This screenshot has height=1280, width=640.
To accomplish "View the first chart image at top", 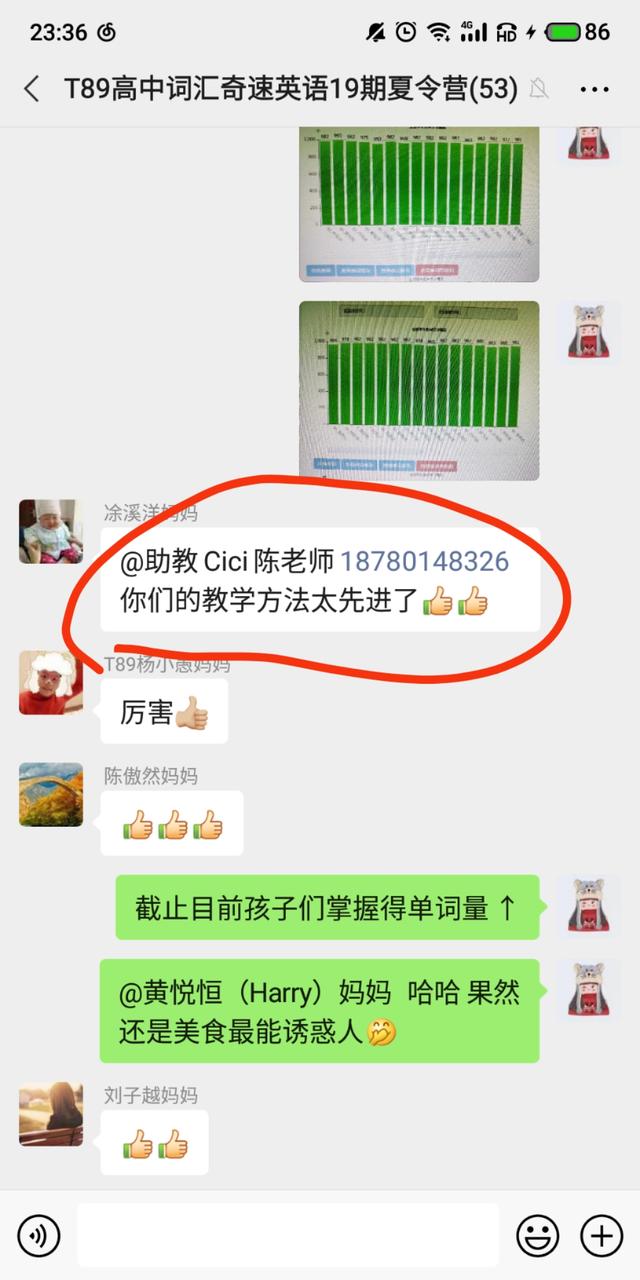I will (419, 203).
